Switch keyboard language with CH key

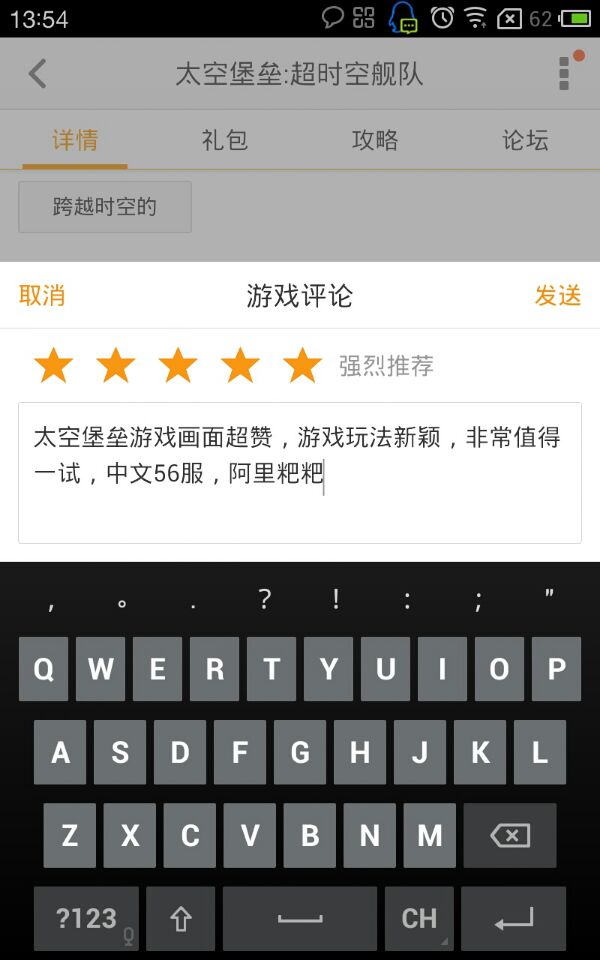(x=419, y=918)
